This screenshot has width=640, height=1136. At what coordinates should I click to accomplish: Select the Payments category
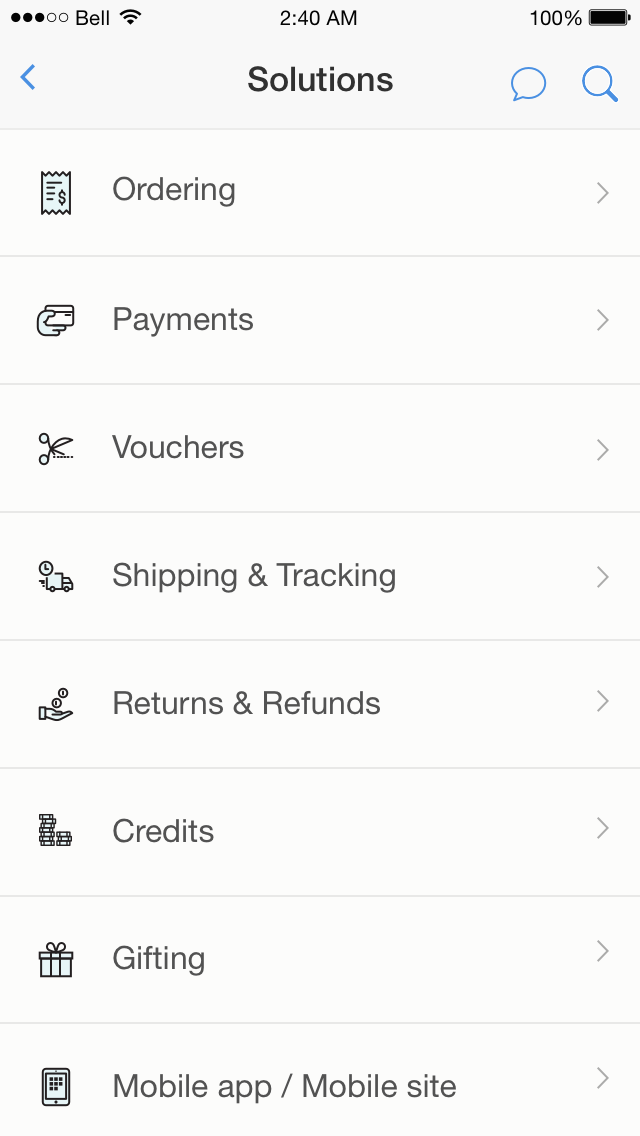[x=320, y=320]
